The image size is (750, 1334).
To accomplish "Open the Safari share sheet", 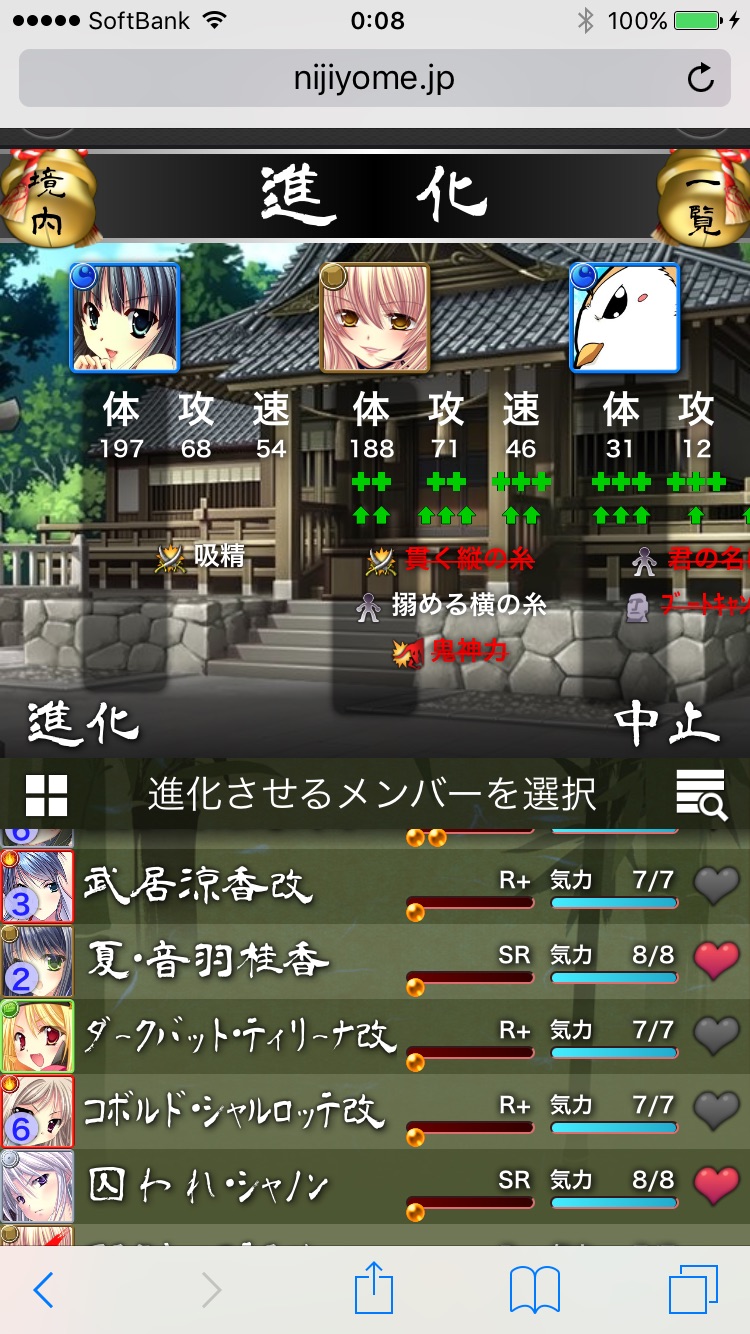I will pos(374,1289).
